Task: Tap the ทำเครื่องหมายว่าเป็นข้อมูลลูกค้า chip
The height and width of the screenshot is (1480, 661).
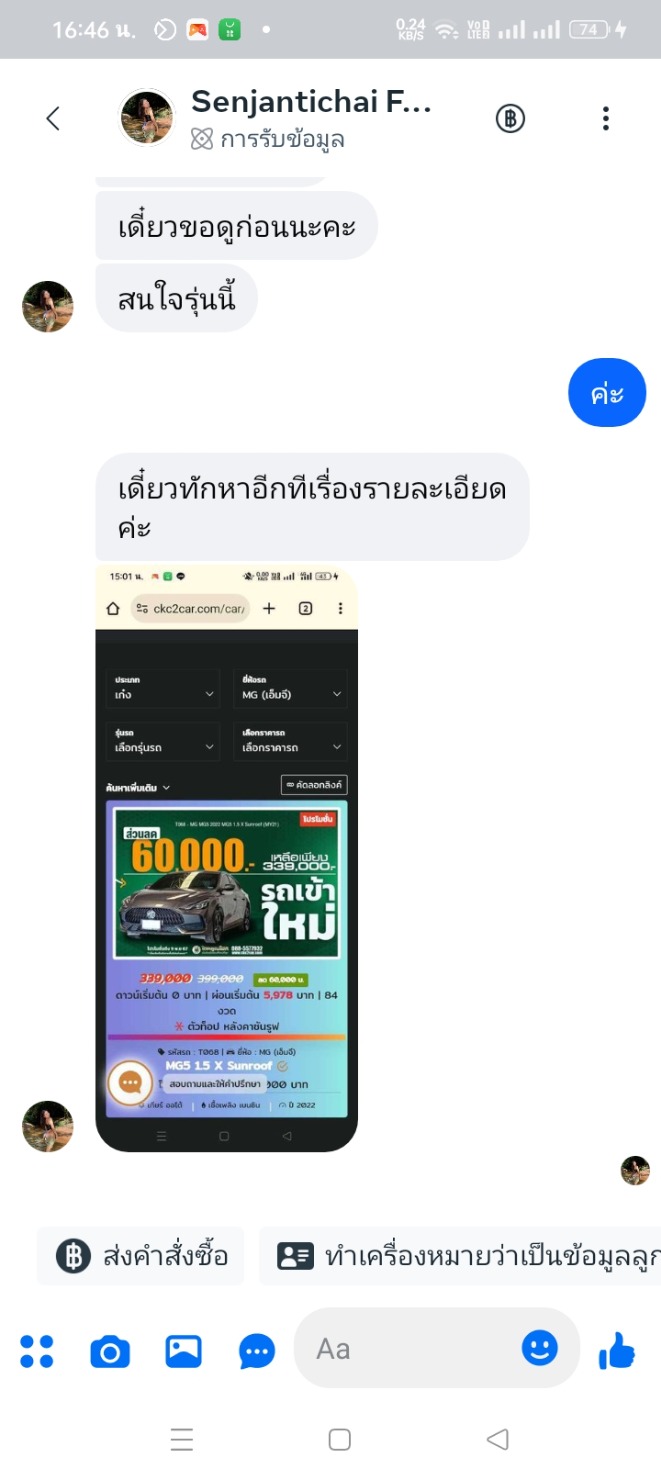Action: [460, 1256]
